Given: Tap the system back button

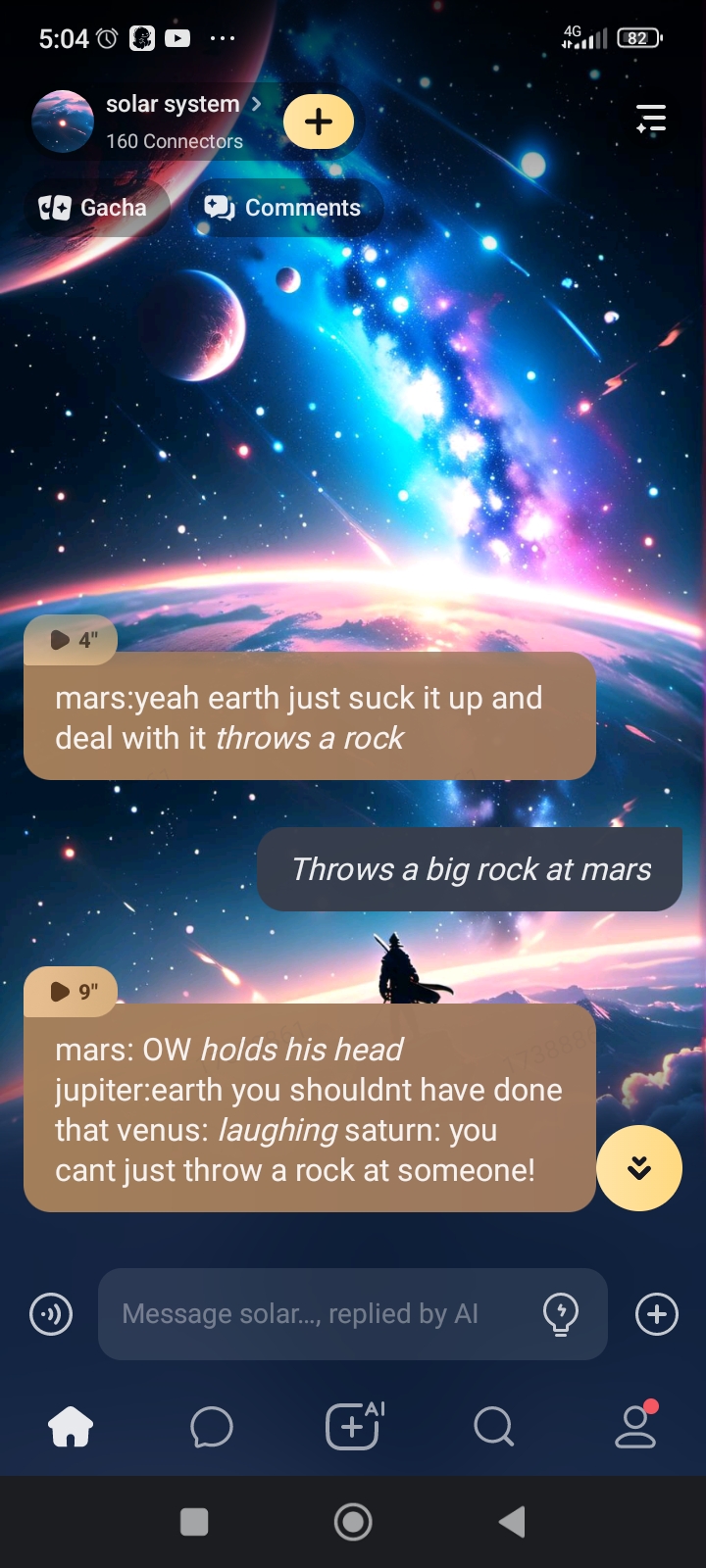Looking at the screenshot, I should tap(513, 1522).
